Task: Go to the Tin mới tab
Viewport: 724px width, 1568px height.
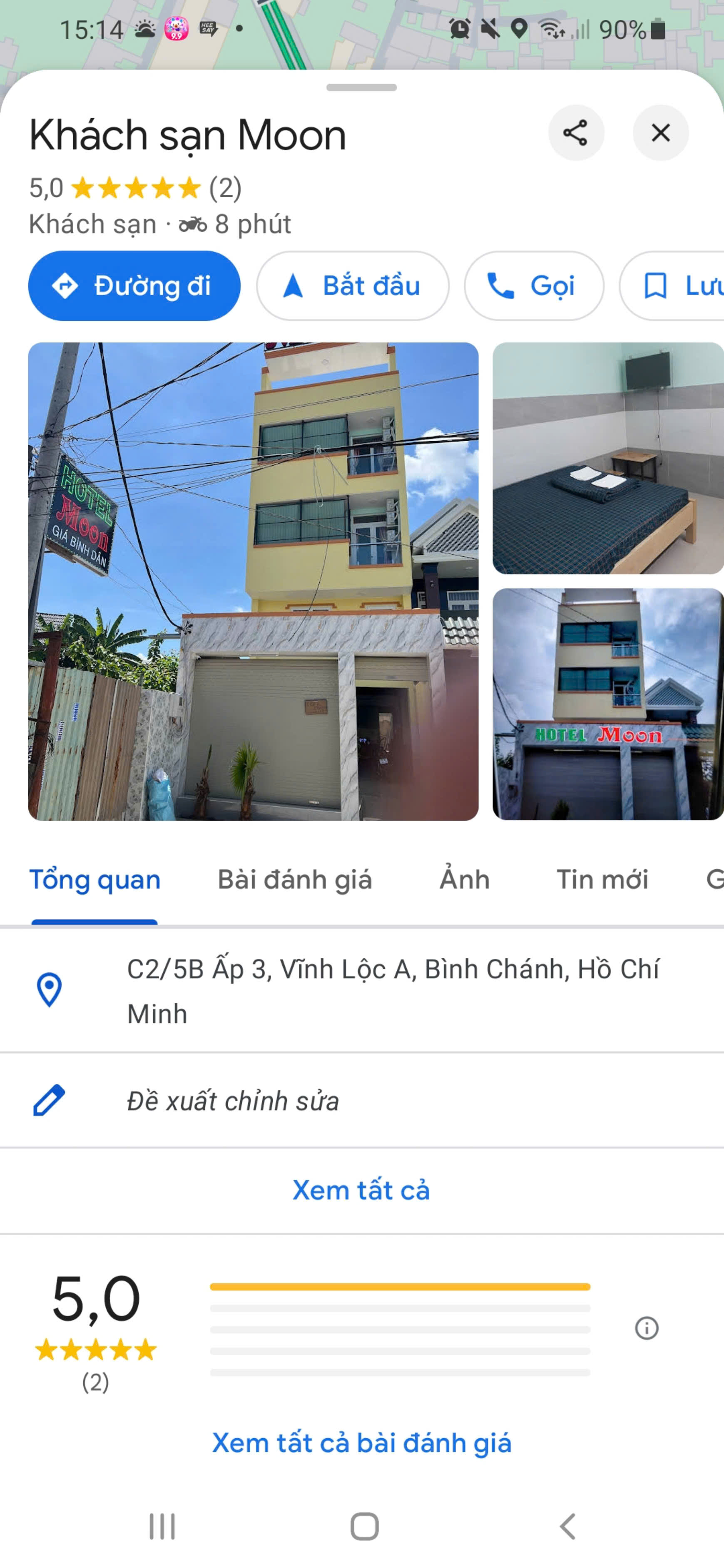Action: [x=602, y=880]
